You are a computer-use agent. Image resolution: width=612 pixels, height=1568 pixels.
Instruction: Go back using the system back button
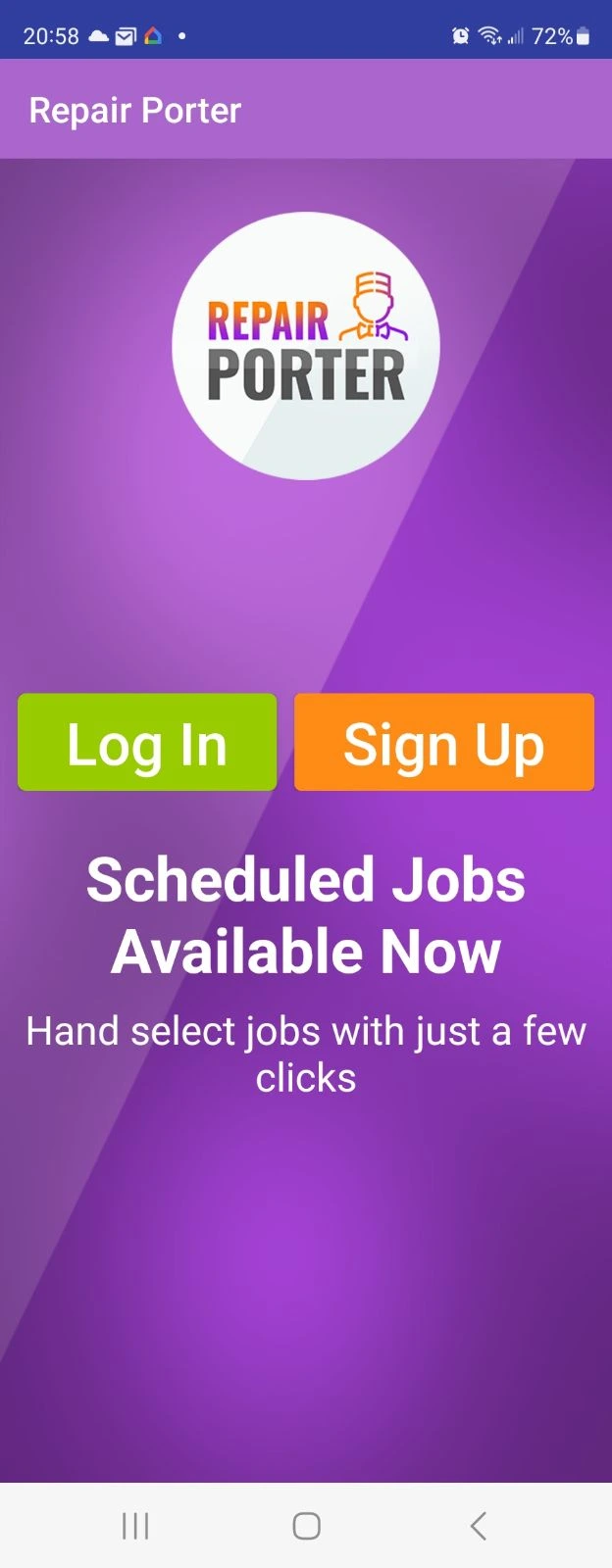[x=478, y=1525]
